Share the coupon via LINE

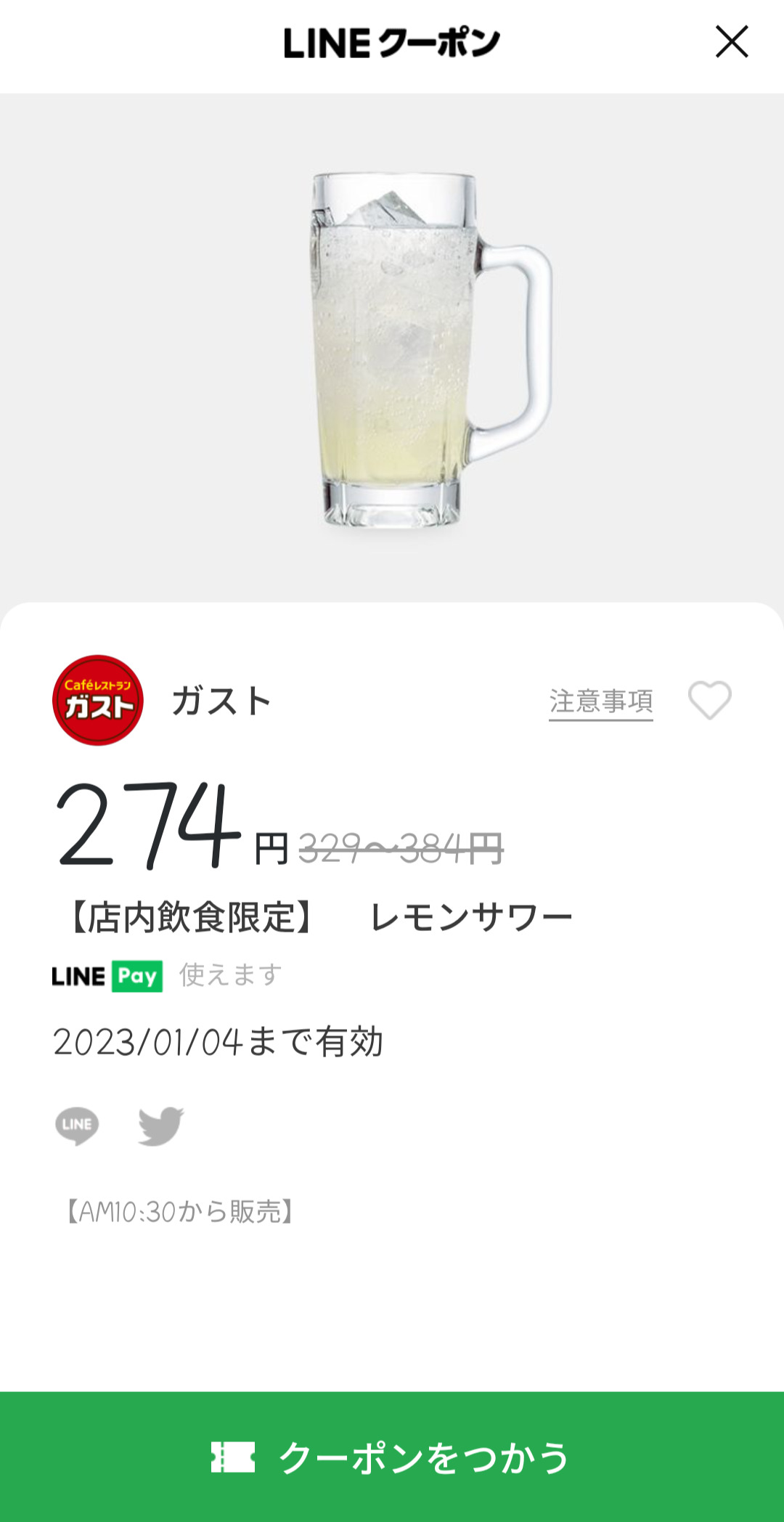[x=77, y=1125]
